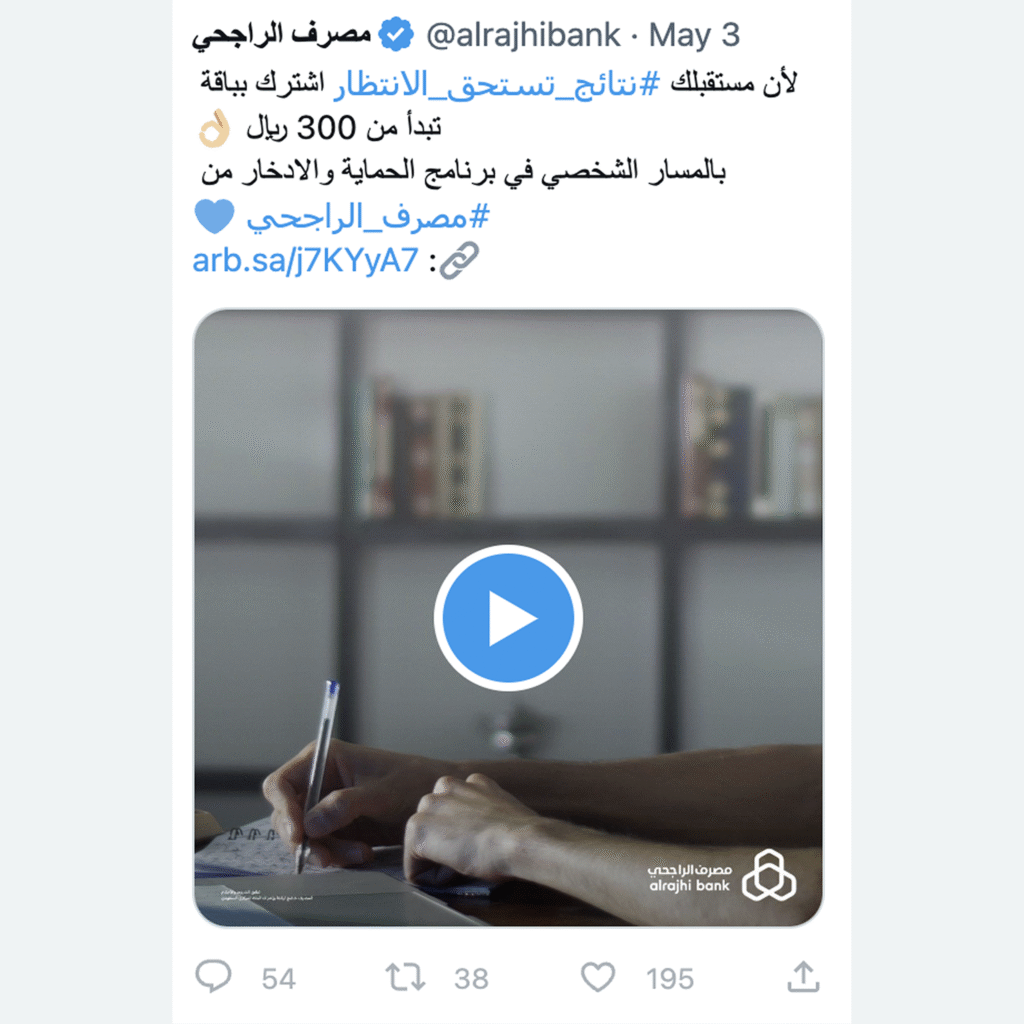Viewport: 1024px width, 1024px height.
Task: Retweet the alrajhibank post
Action: click(x=405, y=976)
